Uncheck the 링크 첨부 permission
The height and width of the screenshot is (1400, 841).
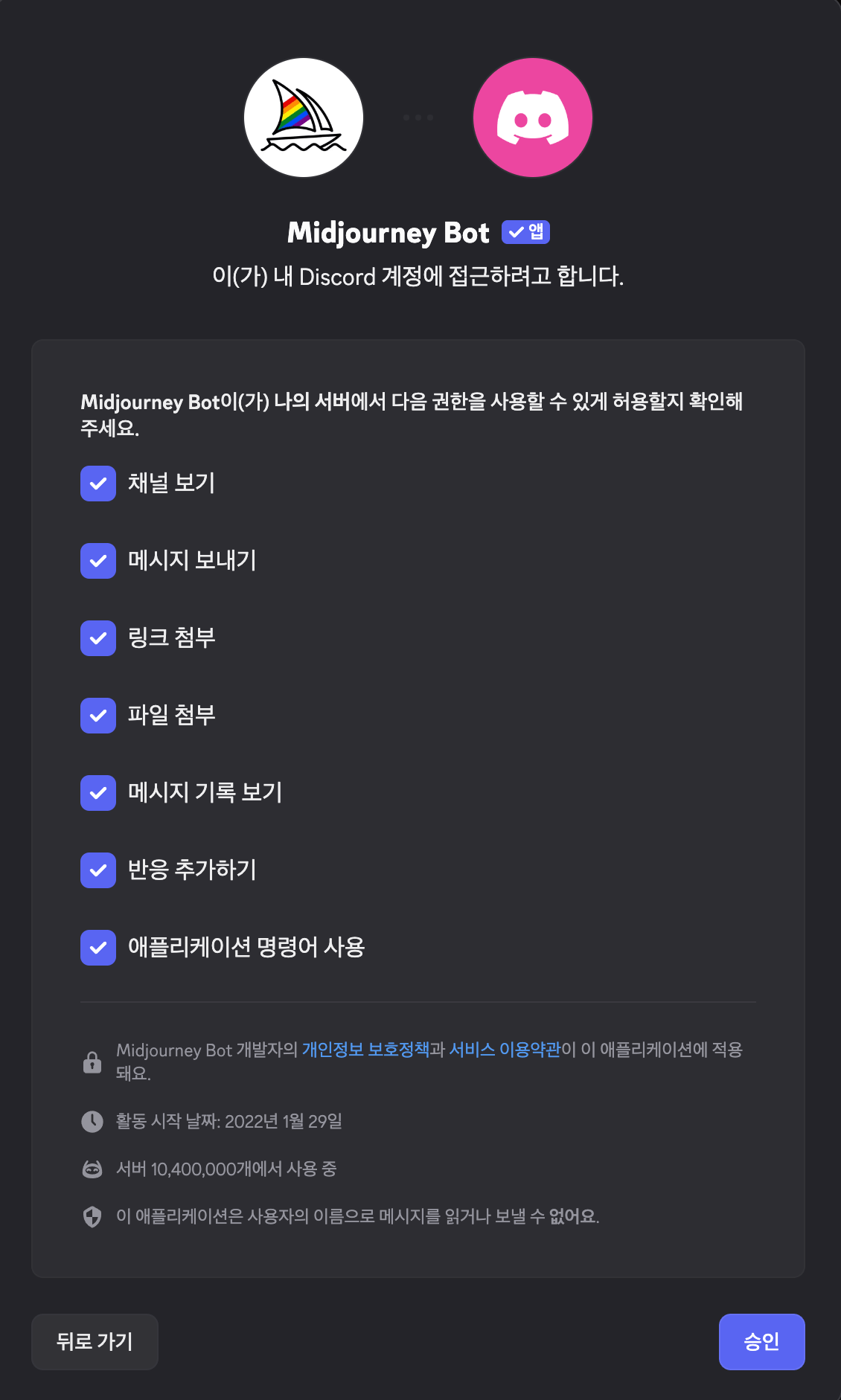pyautogui.click(x=97, y=638)
